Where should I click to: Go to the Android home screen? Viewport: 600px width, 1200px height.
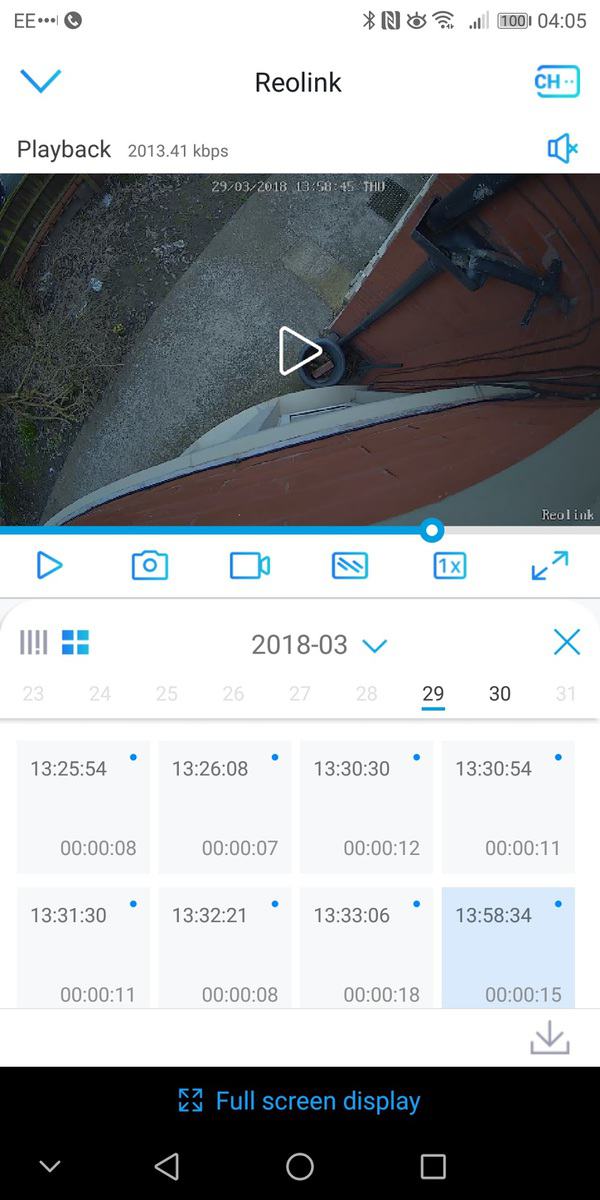click(300, 1166)
